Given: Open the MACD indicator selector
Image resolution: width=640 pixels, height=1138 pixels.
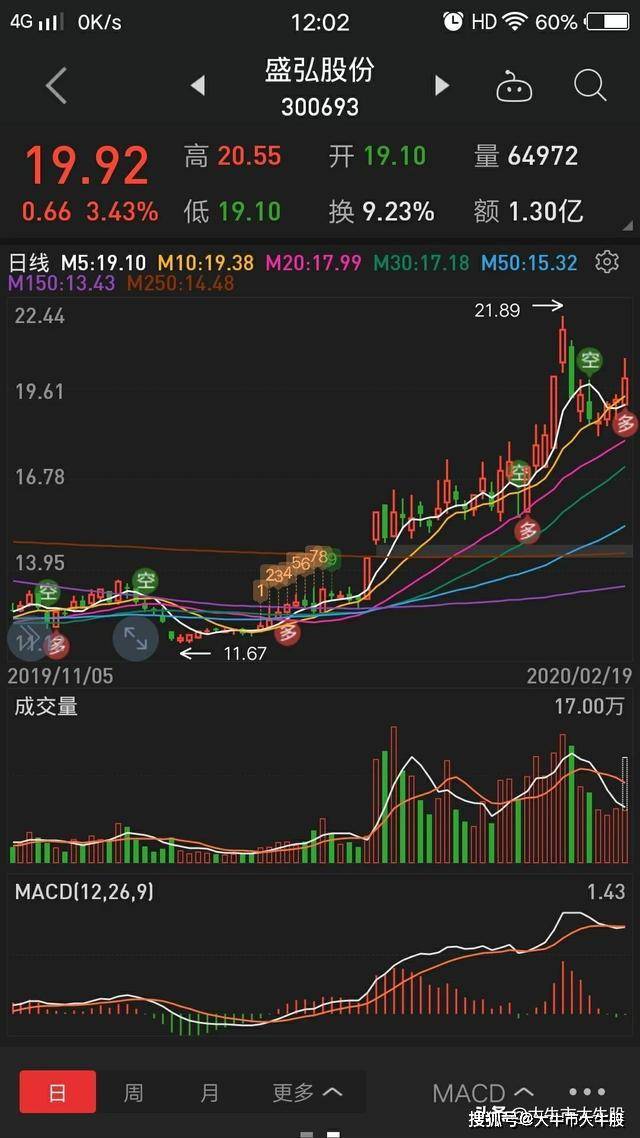Looking at the screenshot, I should pos(483,1092).
